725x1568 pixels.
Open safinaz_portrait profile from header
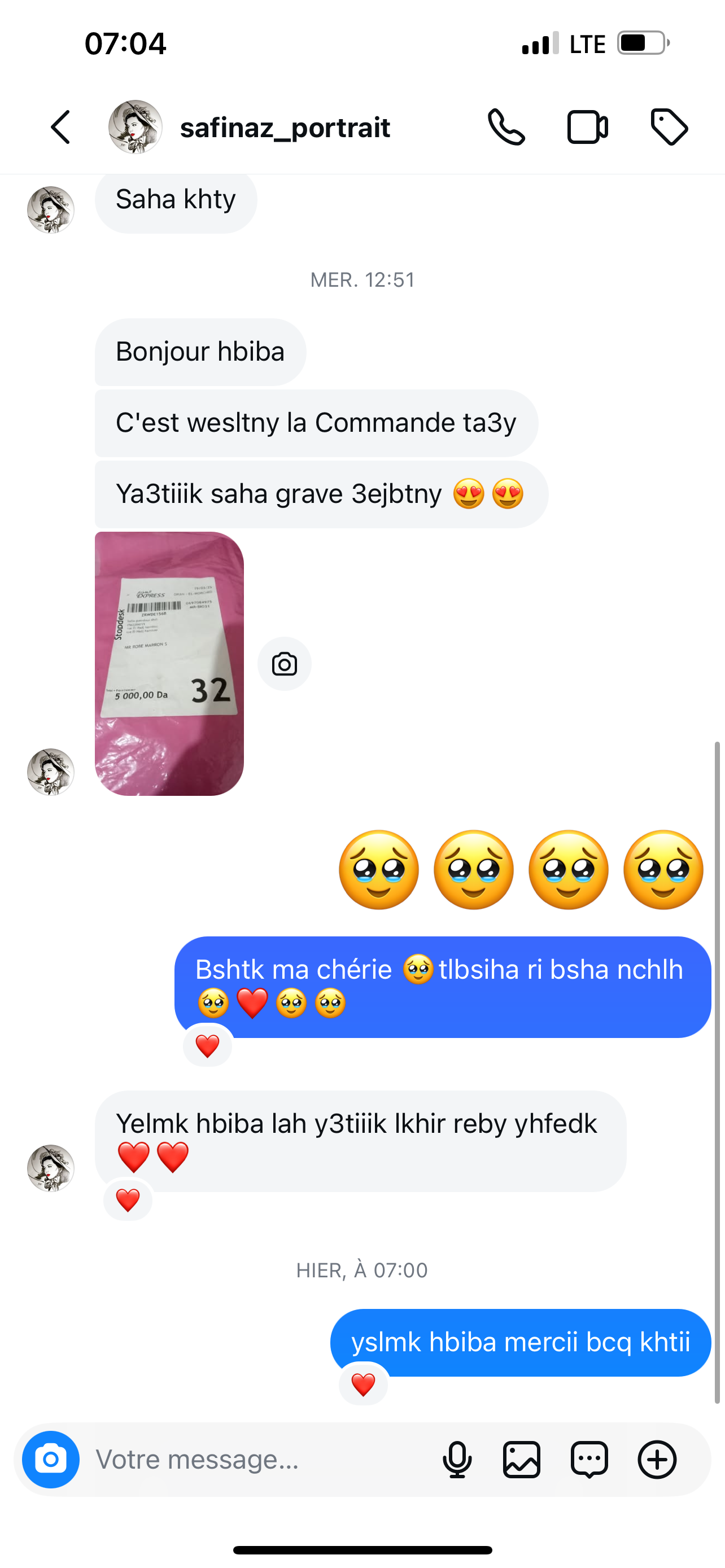pyautogui.click(x=284, y=128)
